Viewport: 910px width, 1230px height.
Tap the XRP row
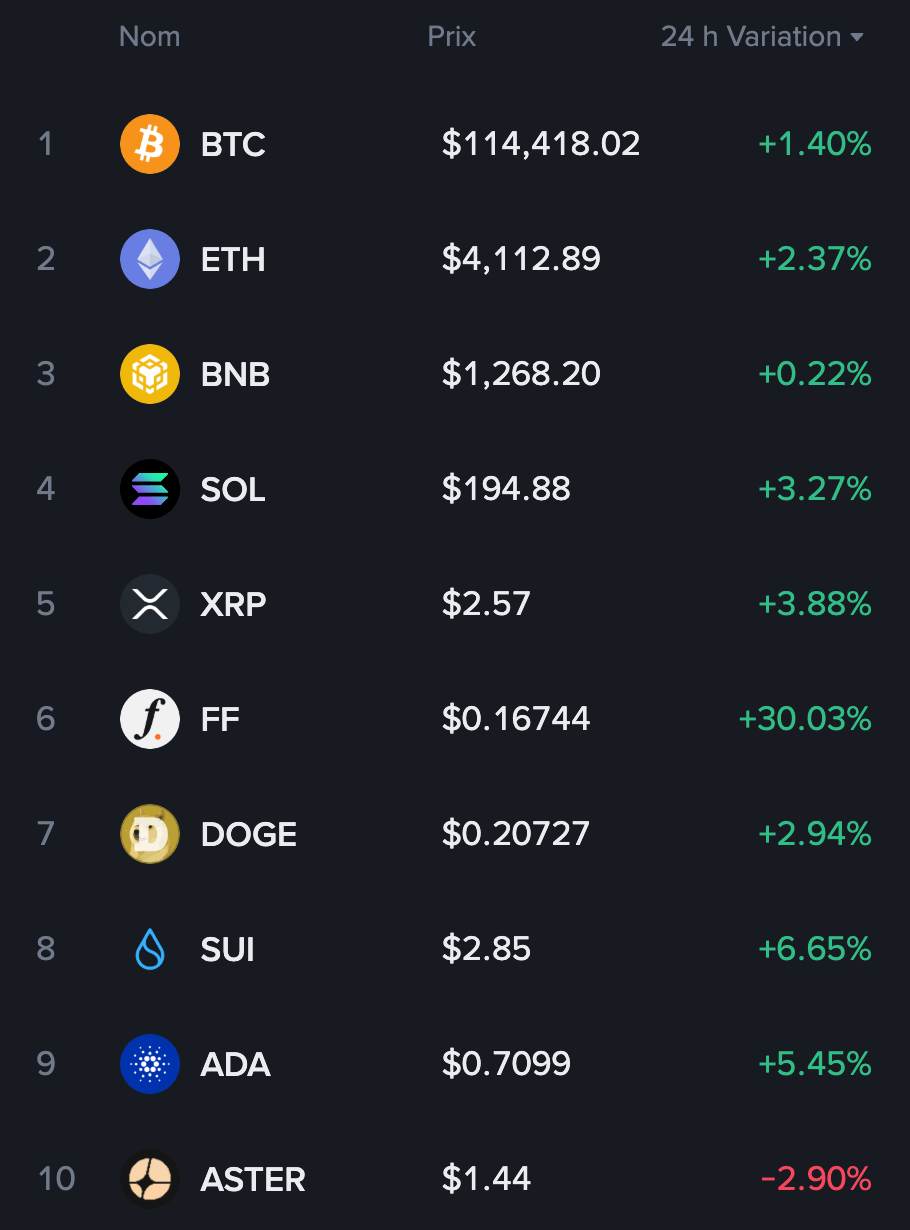[233, 604]
